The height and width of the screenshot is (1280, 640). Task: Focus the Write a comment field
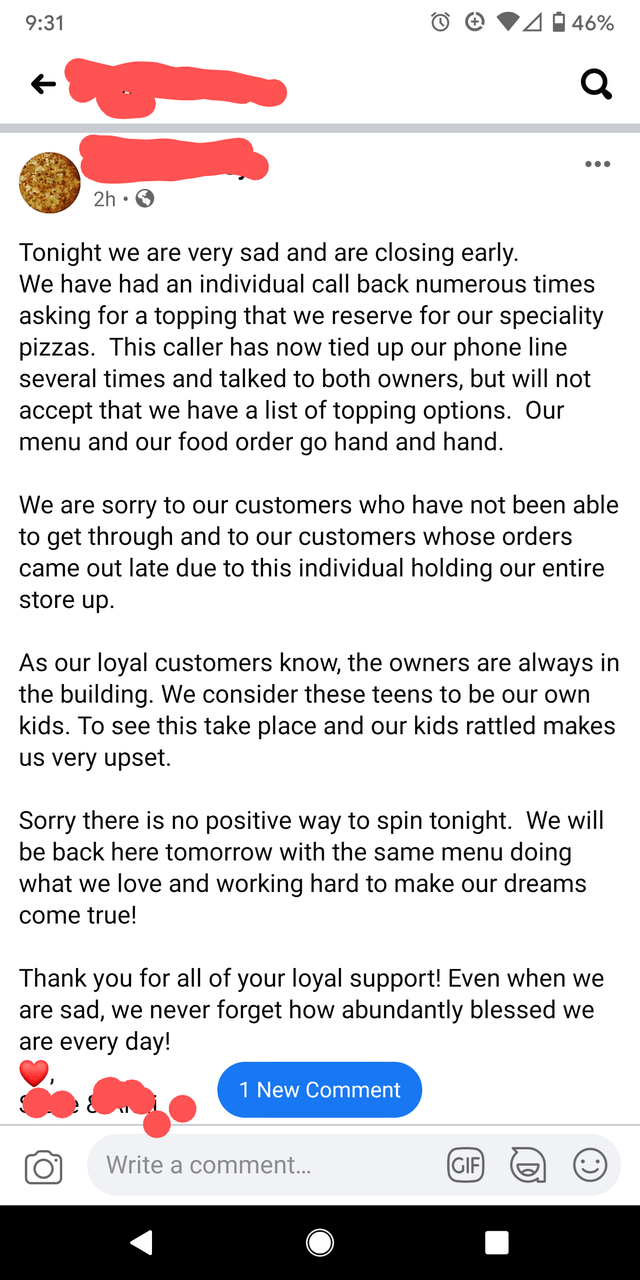(x=262, y=1165)
